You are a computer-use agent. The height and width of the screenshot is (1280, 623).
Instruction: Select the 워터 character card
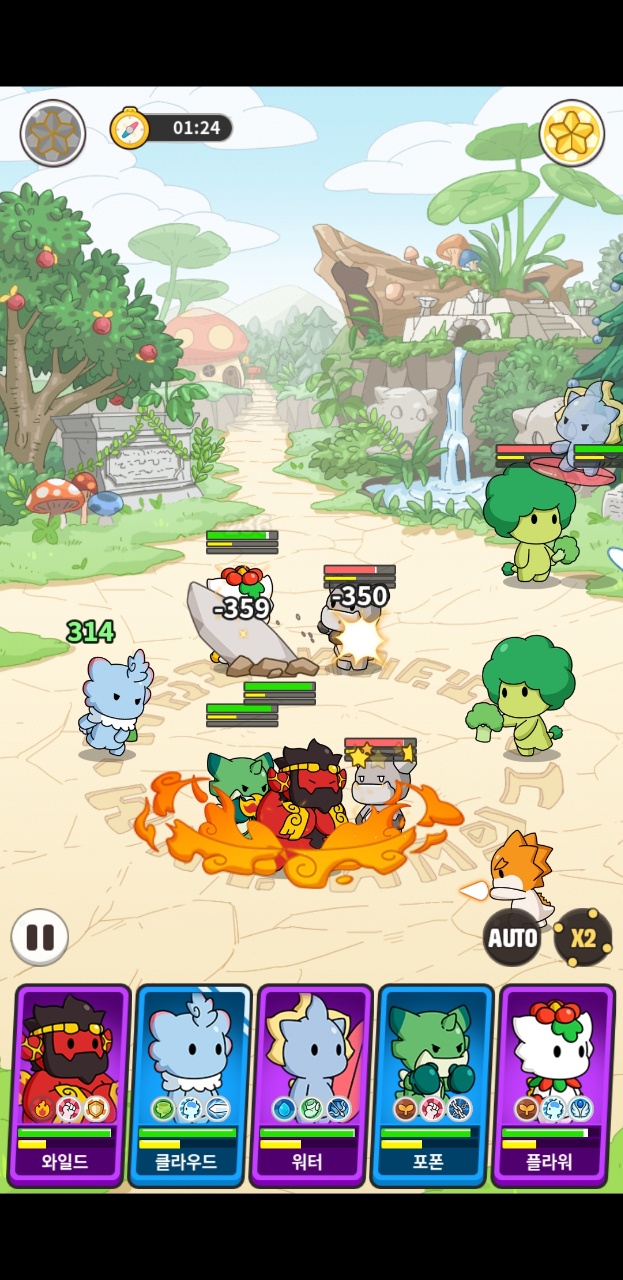(x=311, y=1084)
